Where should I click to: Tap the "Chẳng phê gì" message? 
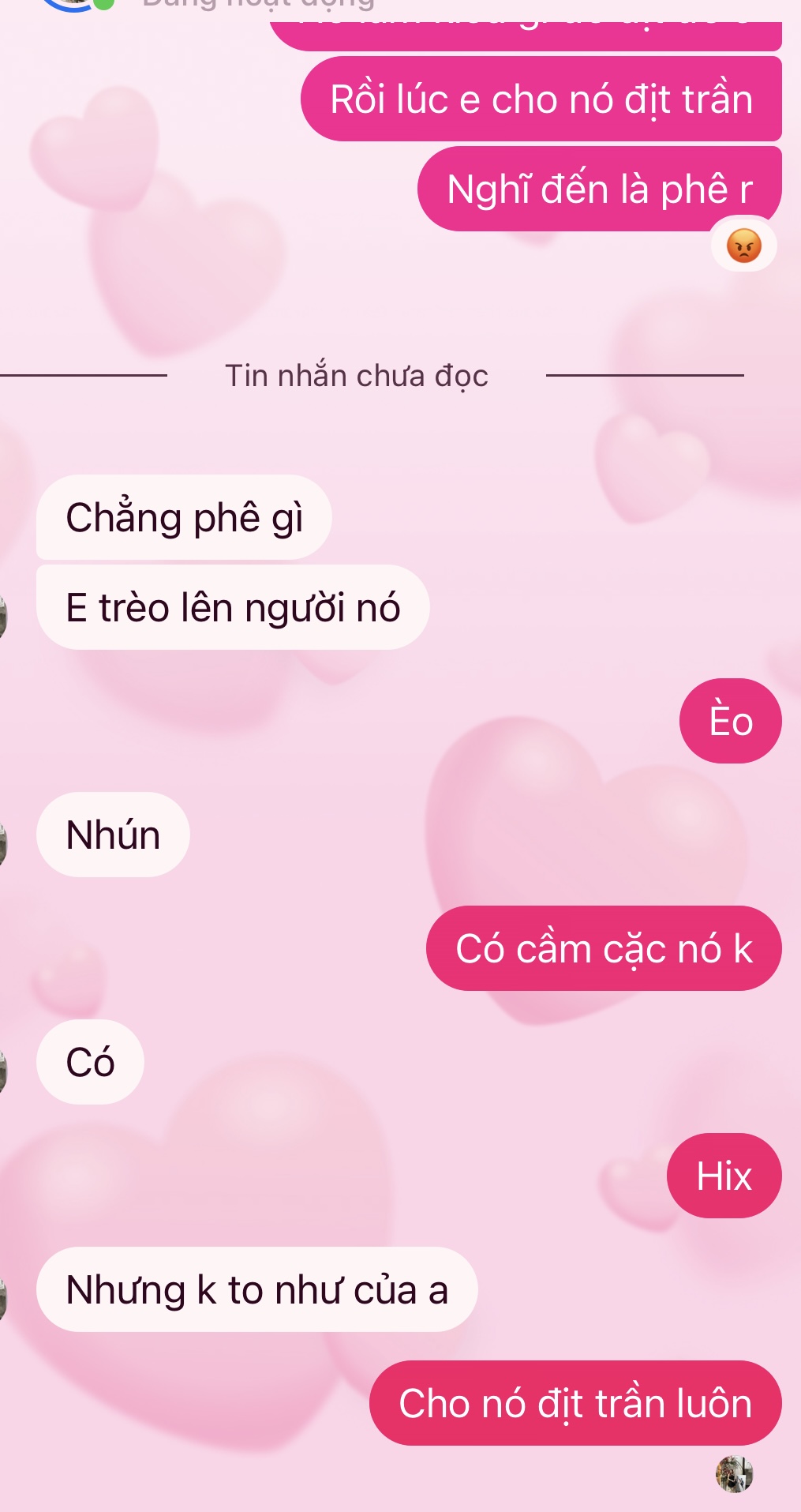(184, 518)
